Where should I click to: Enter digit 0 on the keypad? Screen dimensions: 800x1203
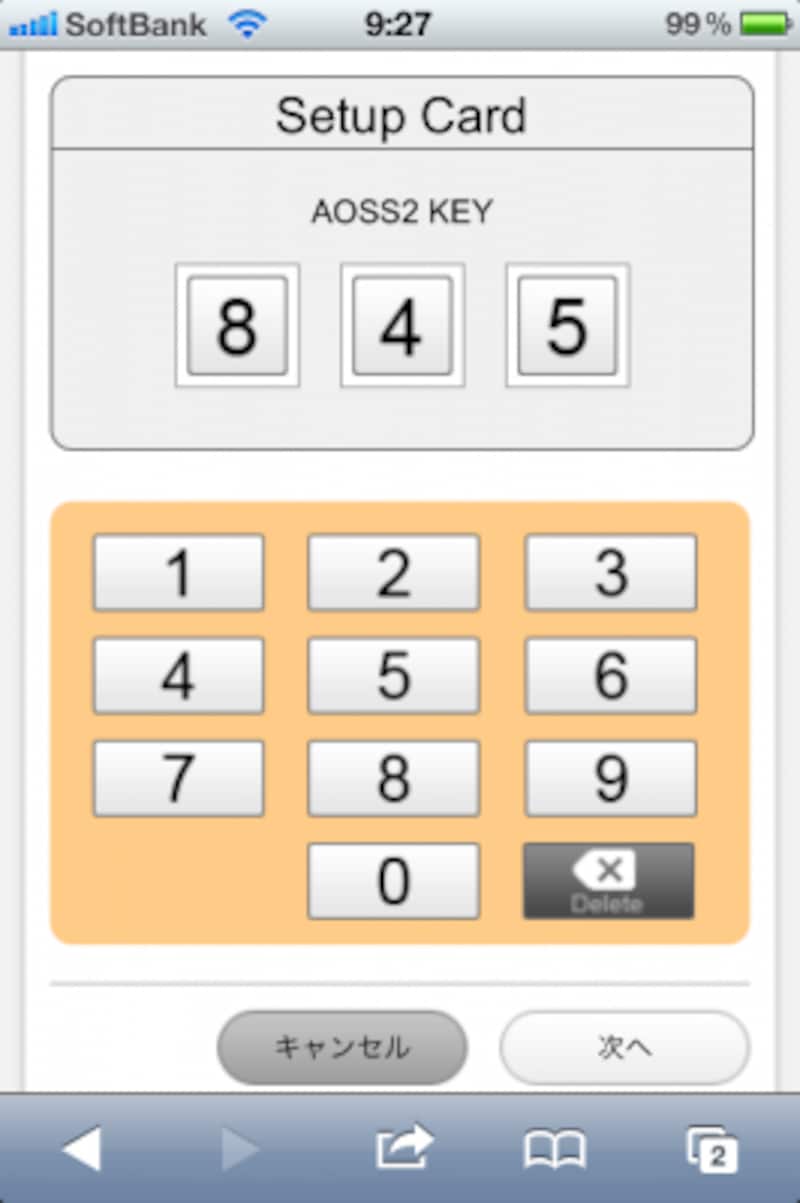coord(393,881)
